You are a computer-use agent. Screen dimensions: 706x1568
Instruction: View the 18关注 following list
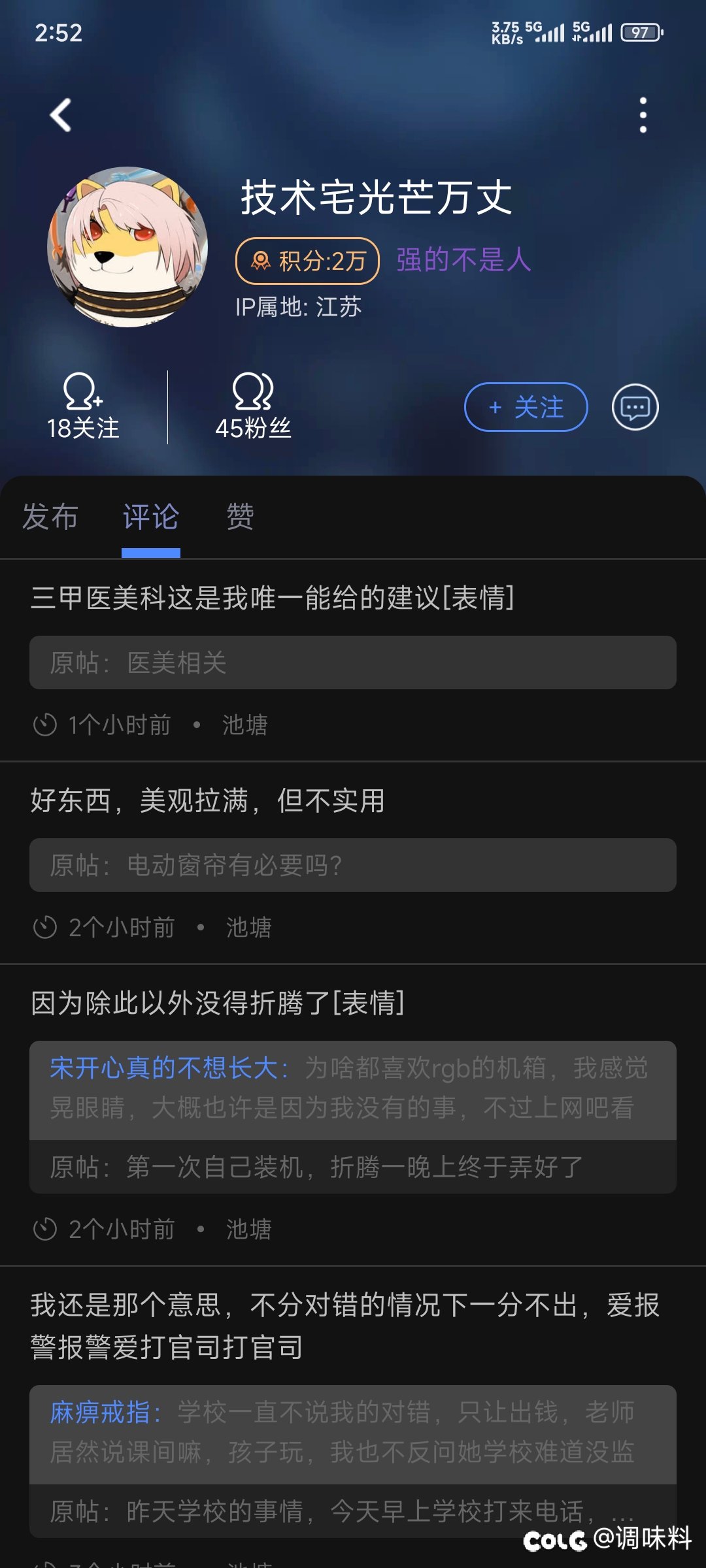[x=83, y=406]
